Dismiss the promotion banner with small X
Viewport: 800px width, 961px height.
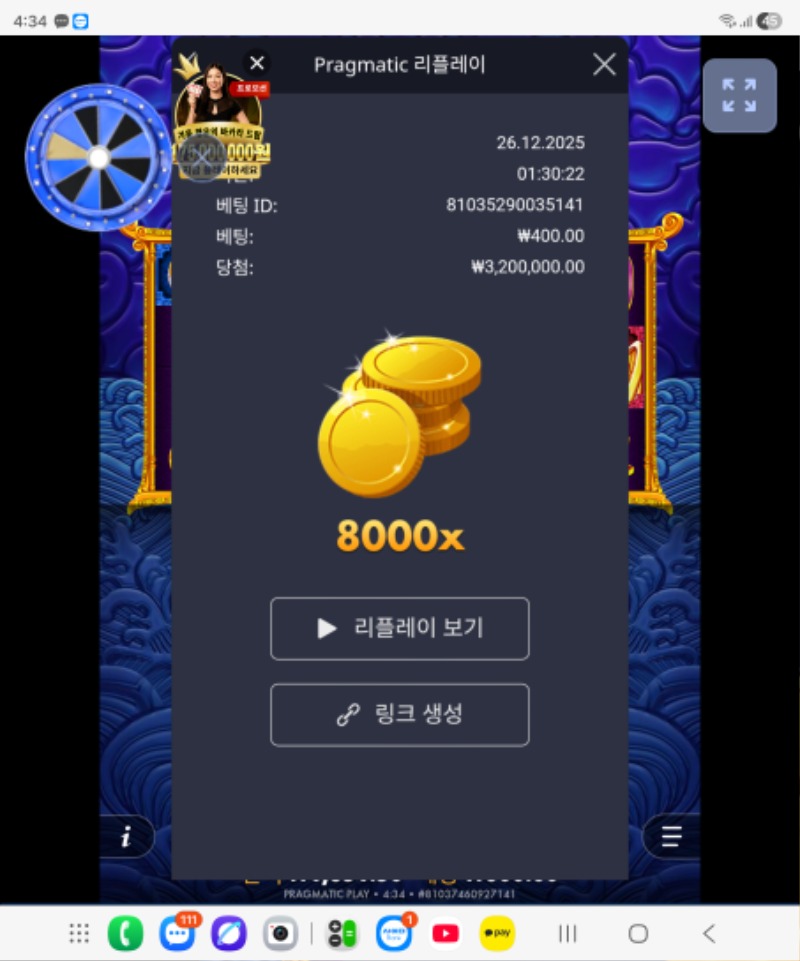pos(257,63)
